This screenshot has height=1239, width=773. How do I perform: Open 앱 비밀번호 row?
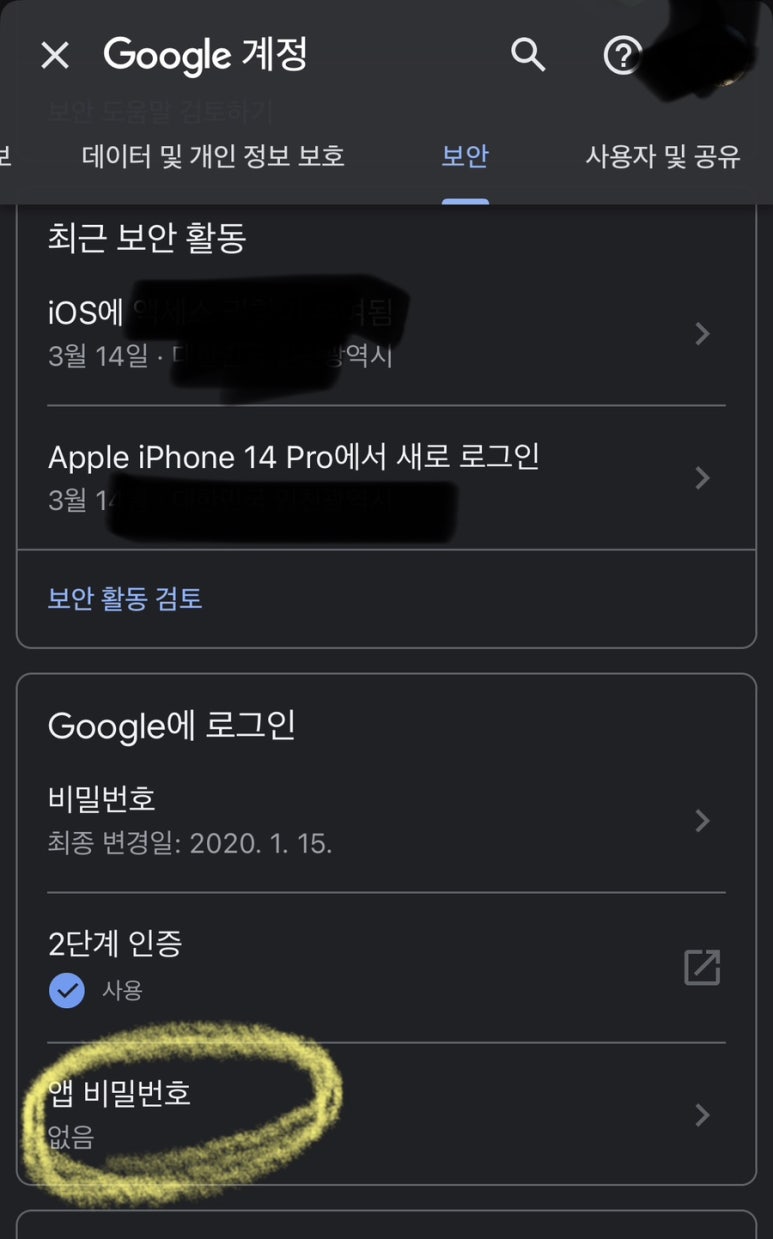385,1113
